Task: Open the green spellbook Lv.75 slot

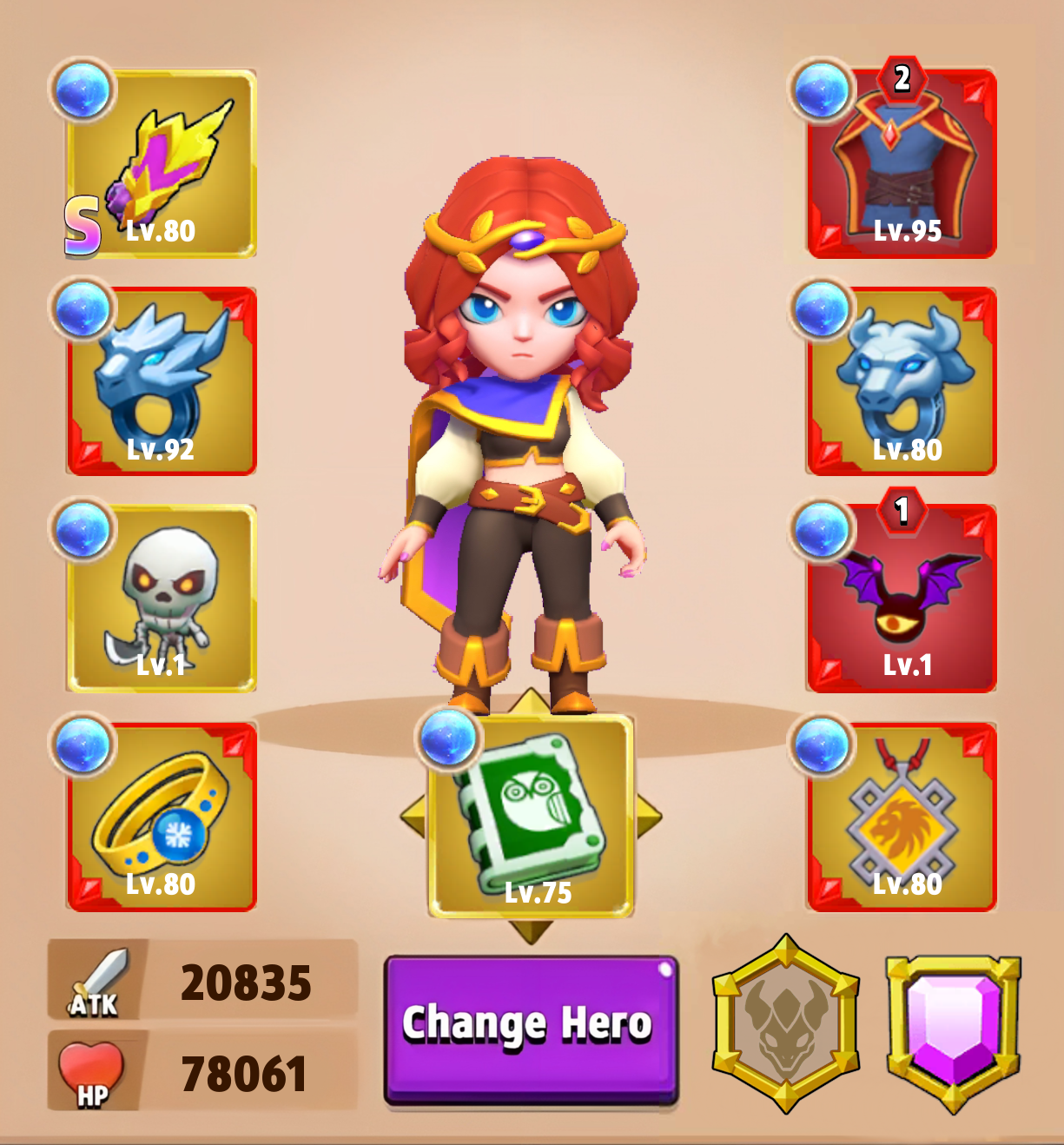Action: [531, 817]
